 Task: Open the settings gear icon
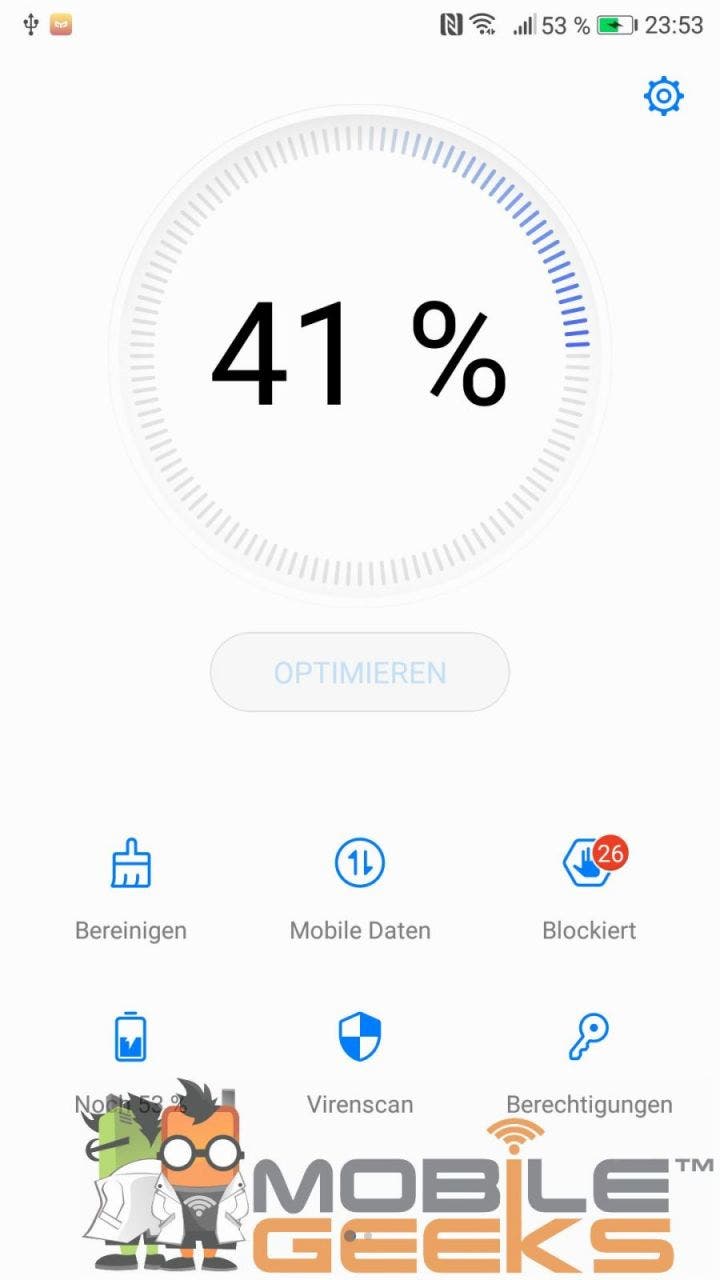tap(664, 97)
